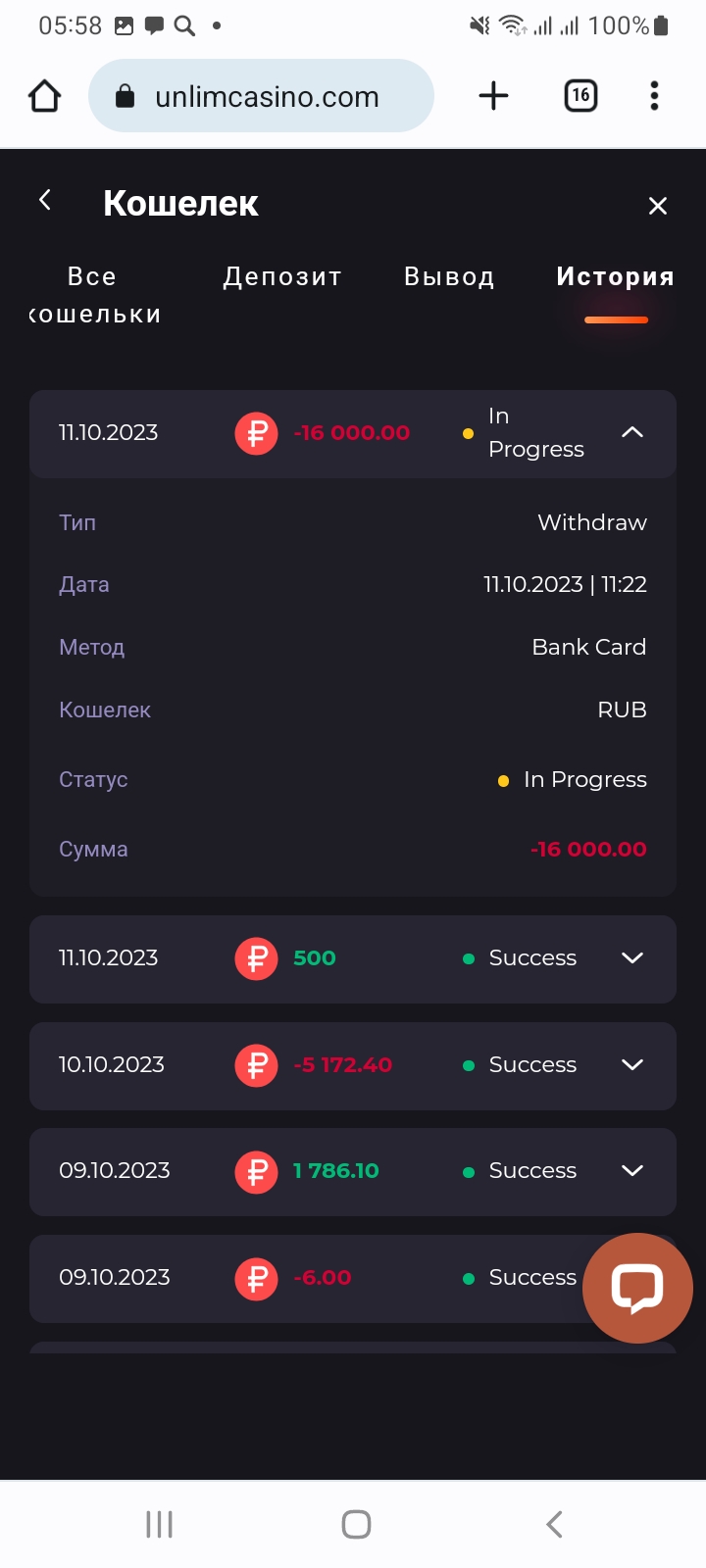Open a new browser tab
This screenshot has width=706, height=1568.
pyautogui.click(x=493, y=96)
